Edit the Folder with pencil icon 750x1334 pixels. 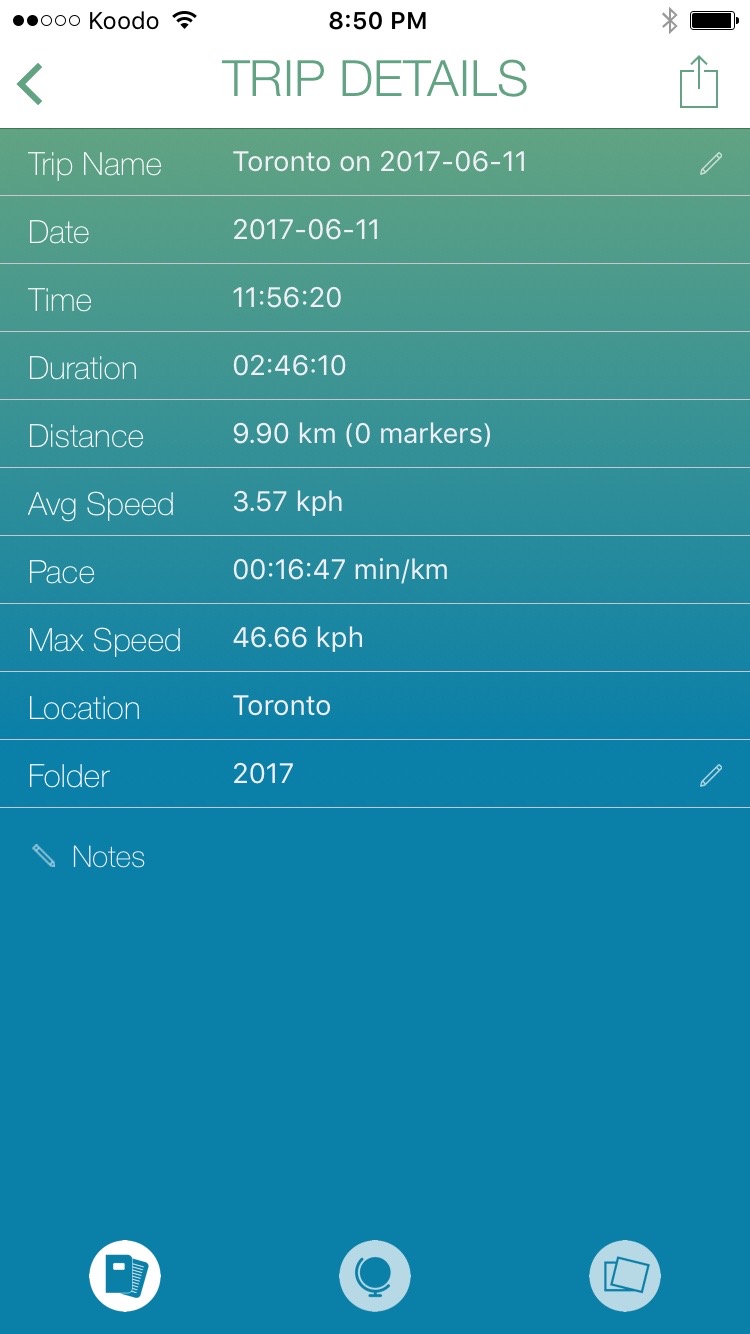pyautogui.click(x=711, y=775)
